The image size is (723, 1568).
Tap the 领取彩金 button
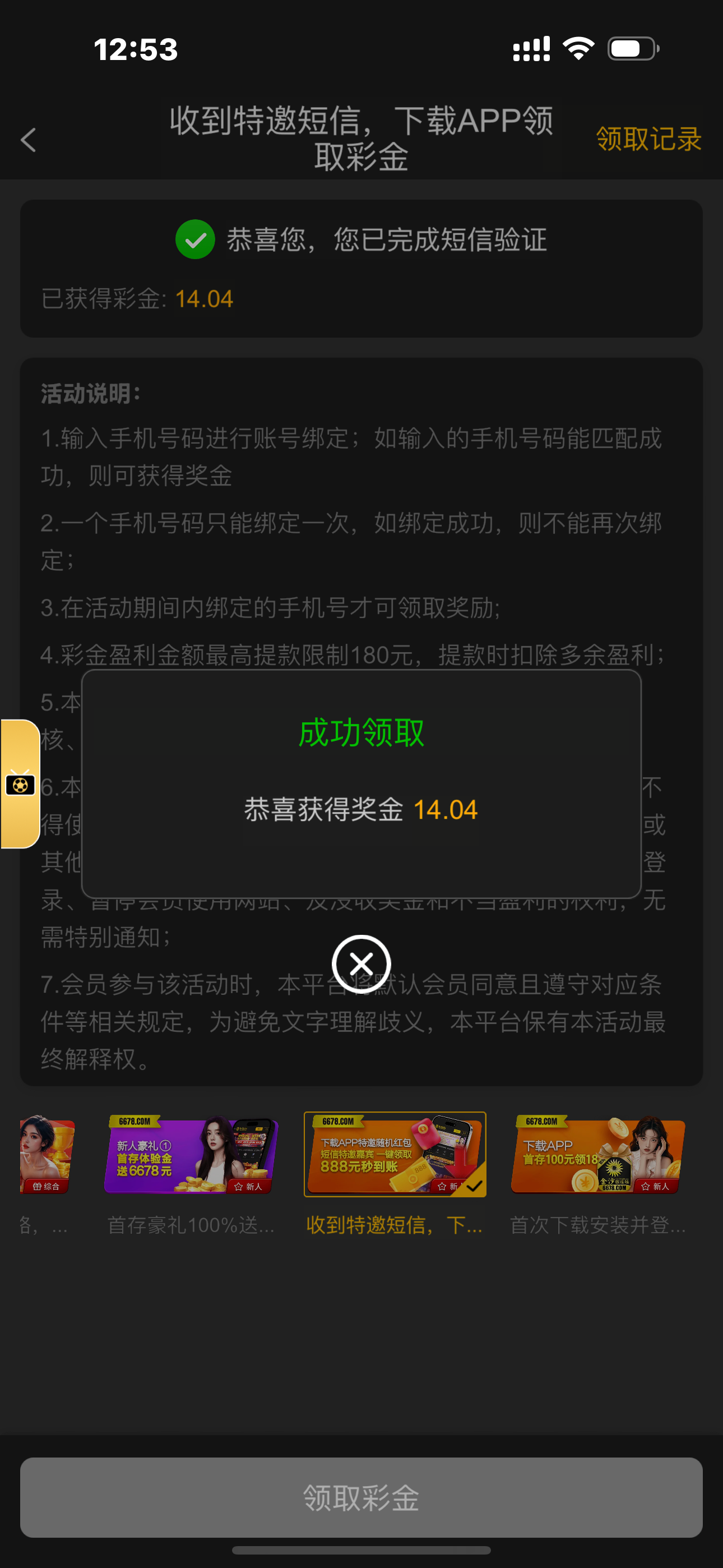(361, 1497)
